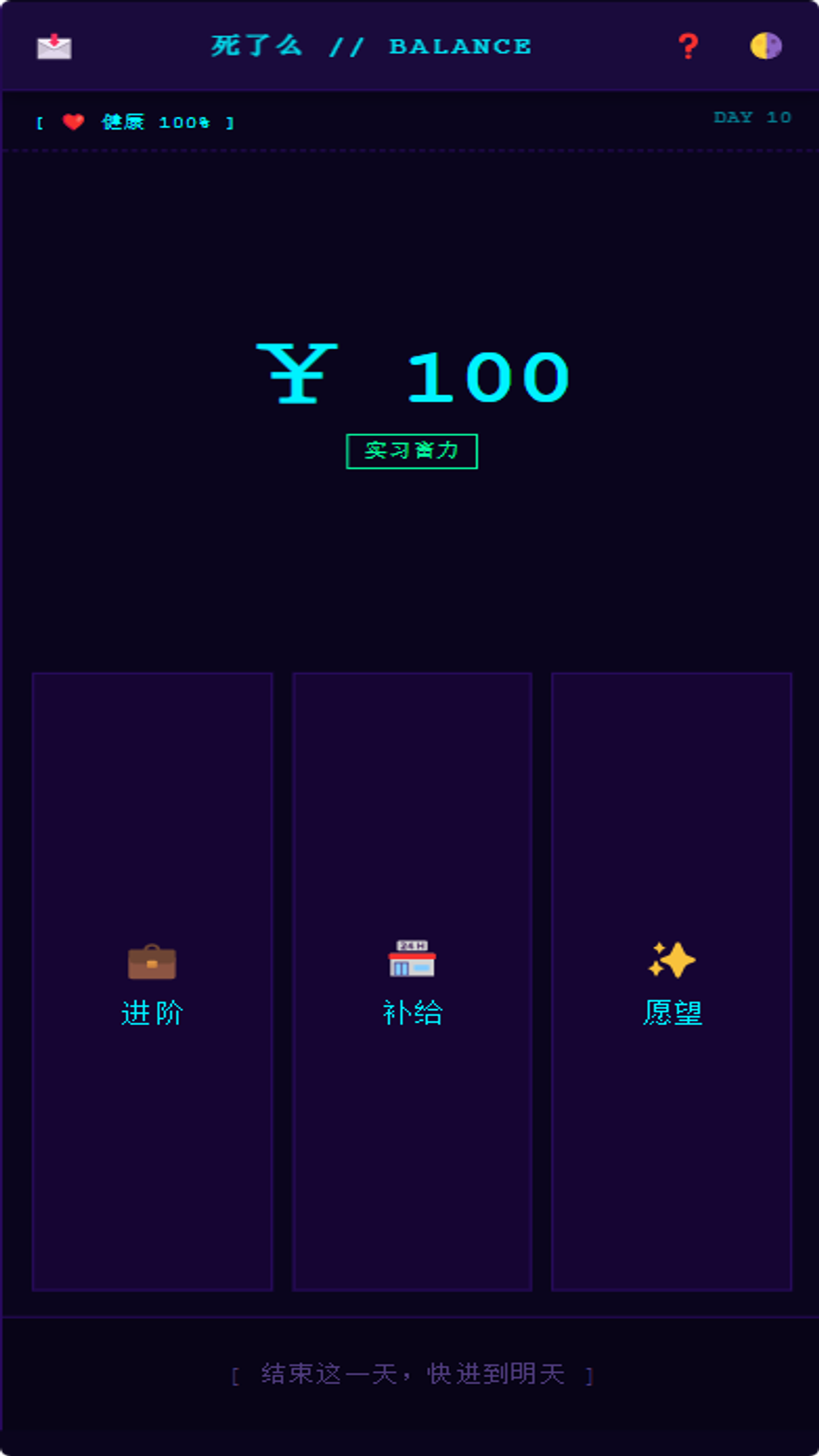
Task: Open the inbox mail icon
Action: point(54,47)
